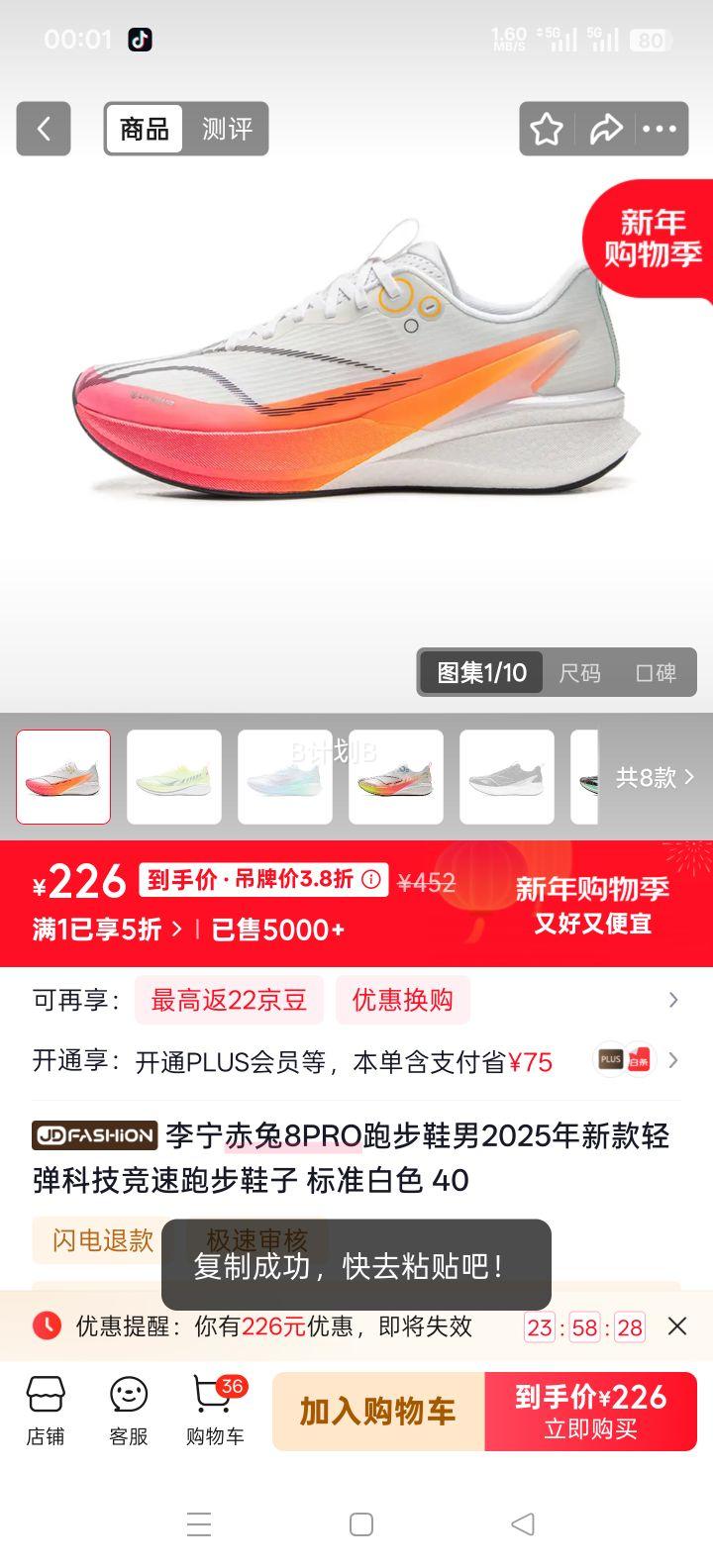
Task: Switch to the 测评 reviews tab
Action: (226, 129)
